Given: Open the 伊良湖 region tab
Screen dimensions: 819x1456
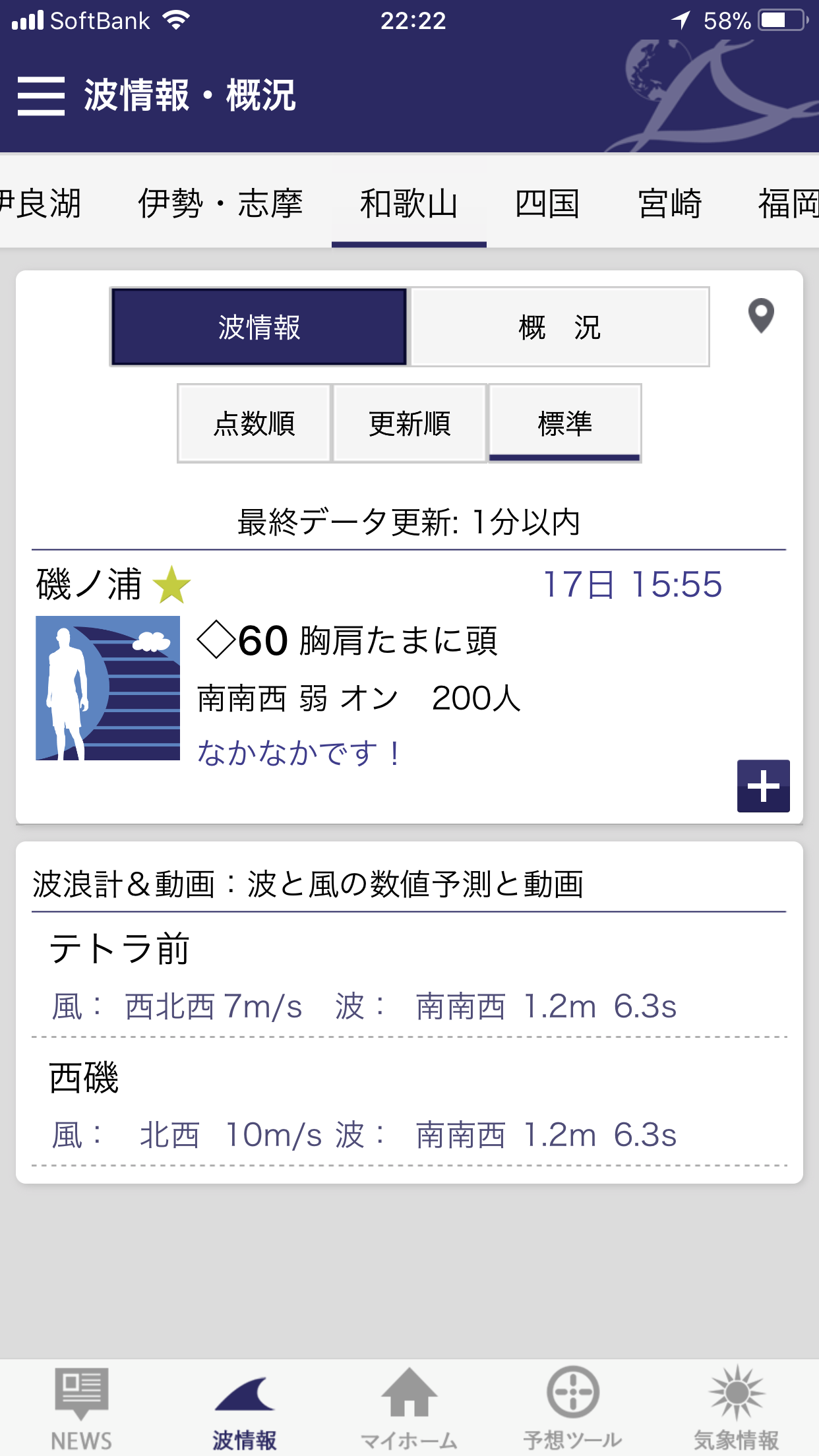Looking at the screenshot, I should tap(41, 203).
